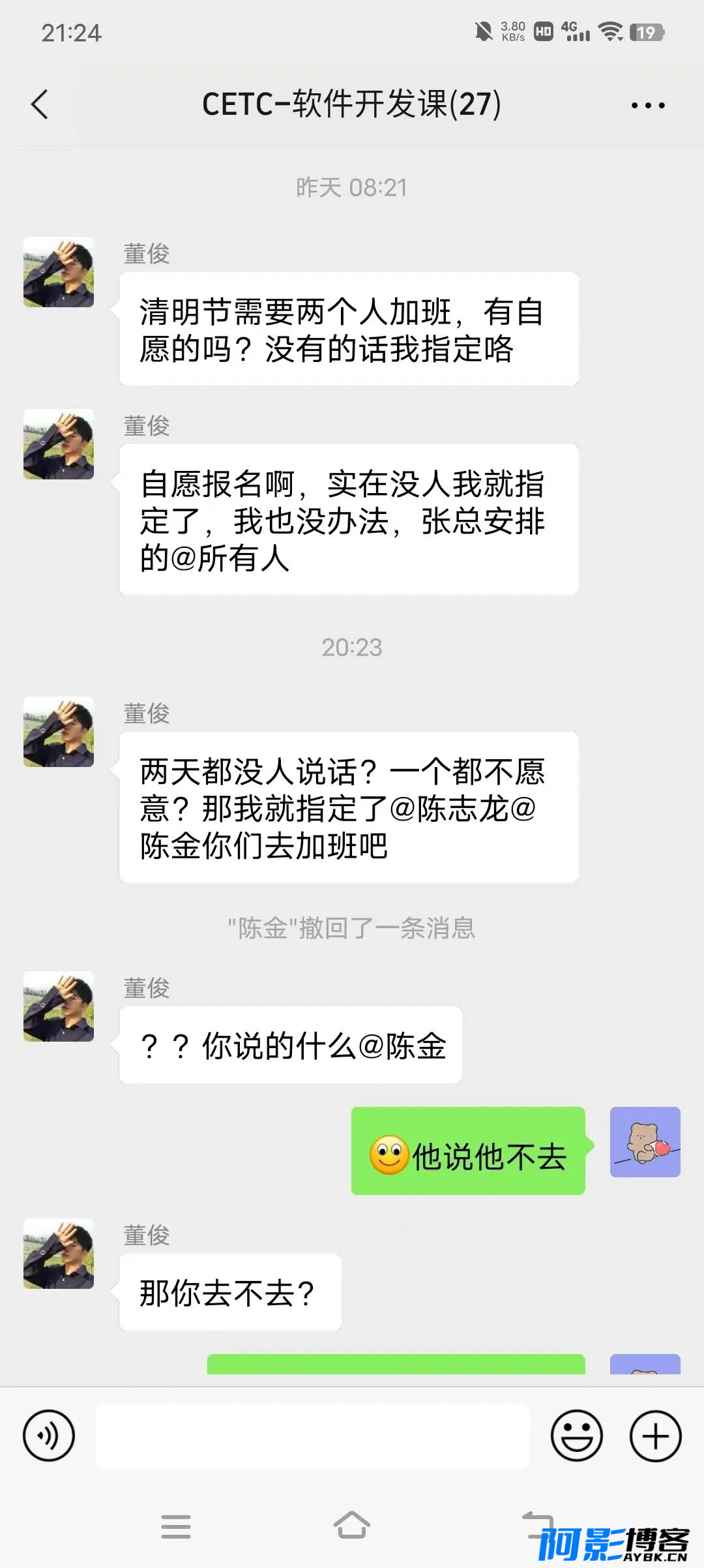The height and width of the screenshot is (1568, 704).
Task: Open the emoji sticker panel
Action: tap(577, 1436)
